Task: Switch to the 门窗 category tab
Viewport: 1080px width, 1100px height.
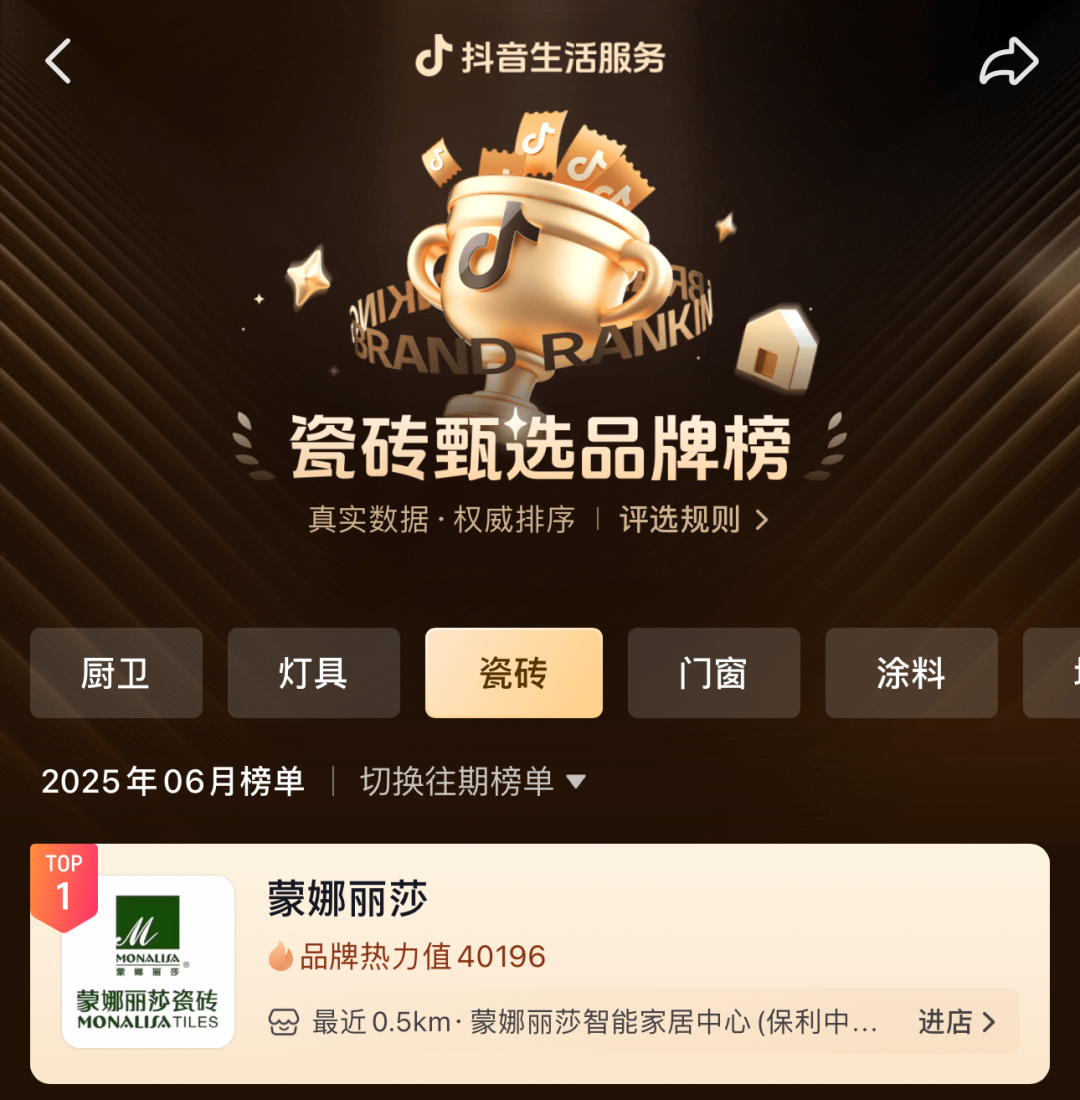Action: click(713, 673)
